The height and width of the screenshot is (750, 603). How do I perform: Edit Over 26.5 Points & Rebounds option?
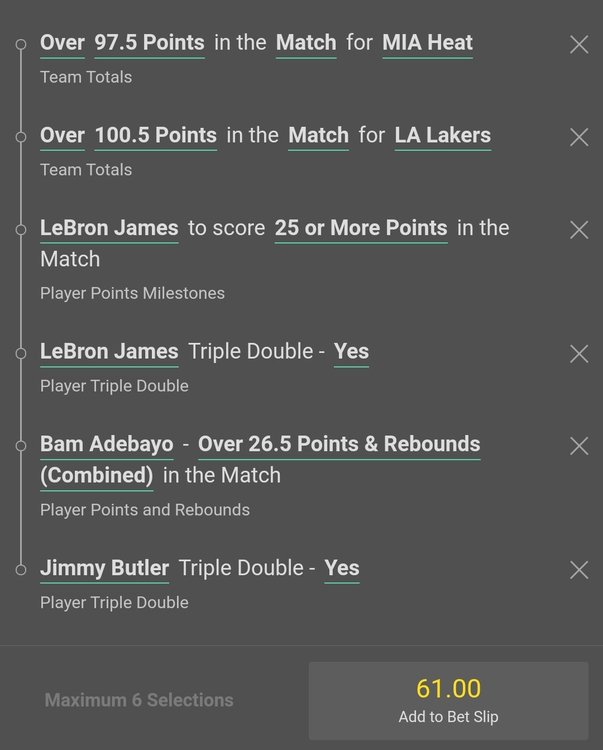coord(338,443)
